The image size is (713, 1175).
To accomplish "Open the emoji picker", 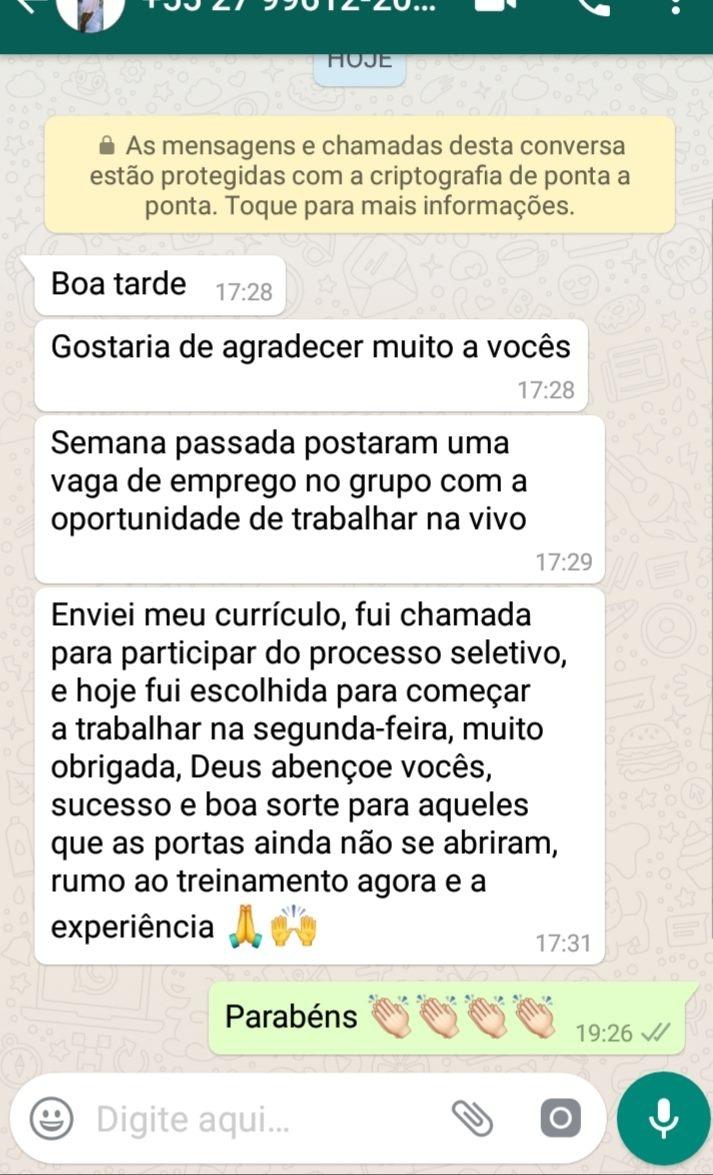I will 51,1118.
